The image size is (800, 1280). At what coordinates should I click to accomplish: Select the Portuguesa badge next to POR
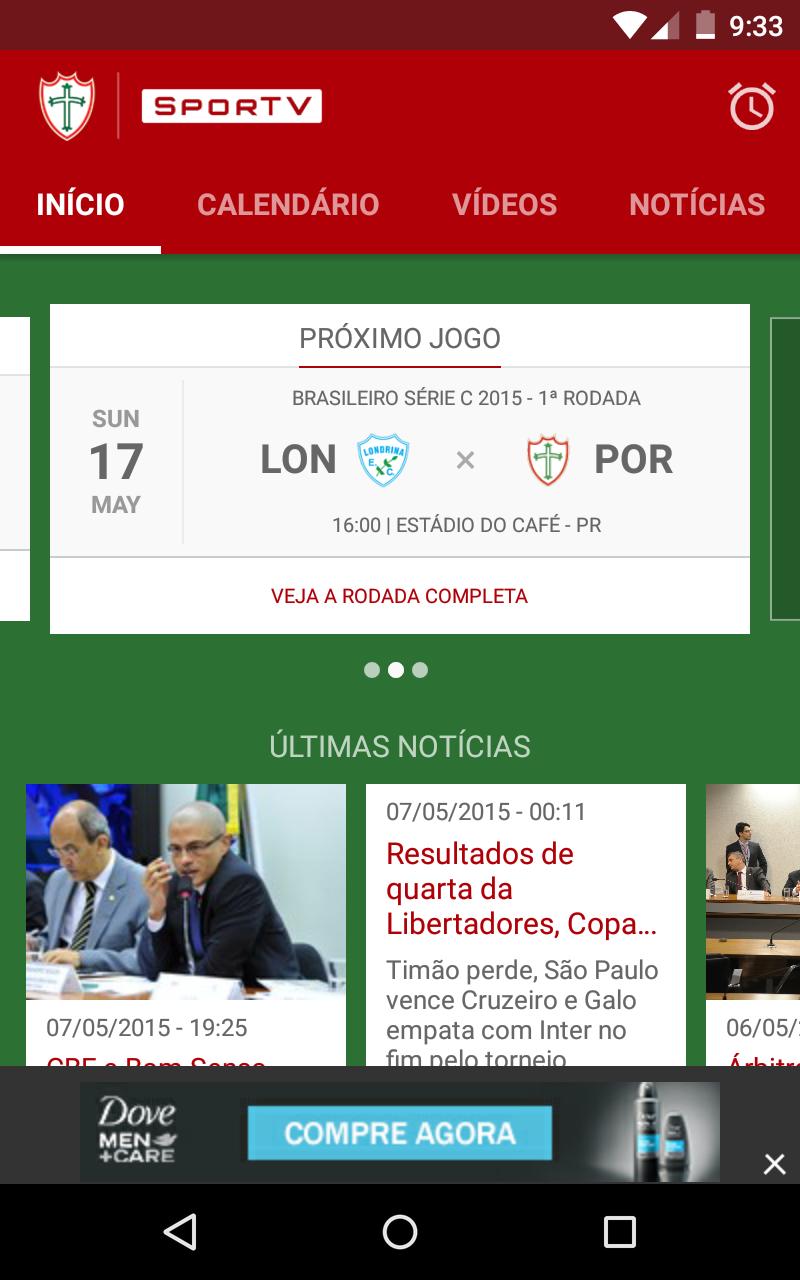pos(546,459)
